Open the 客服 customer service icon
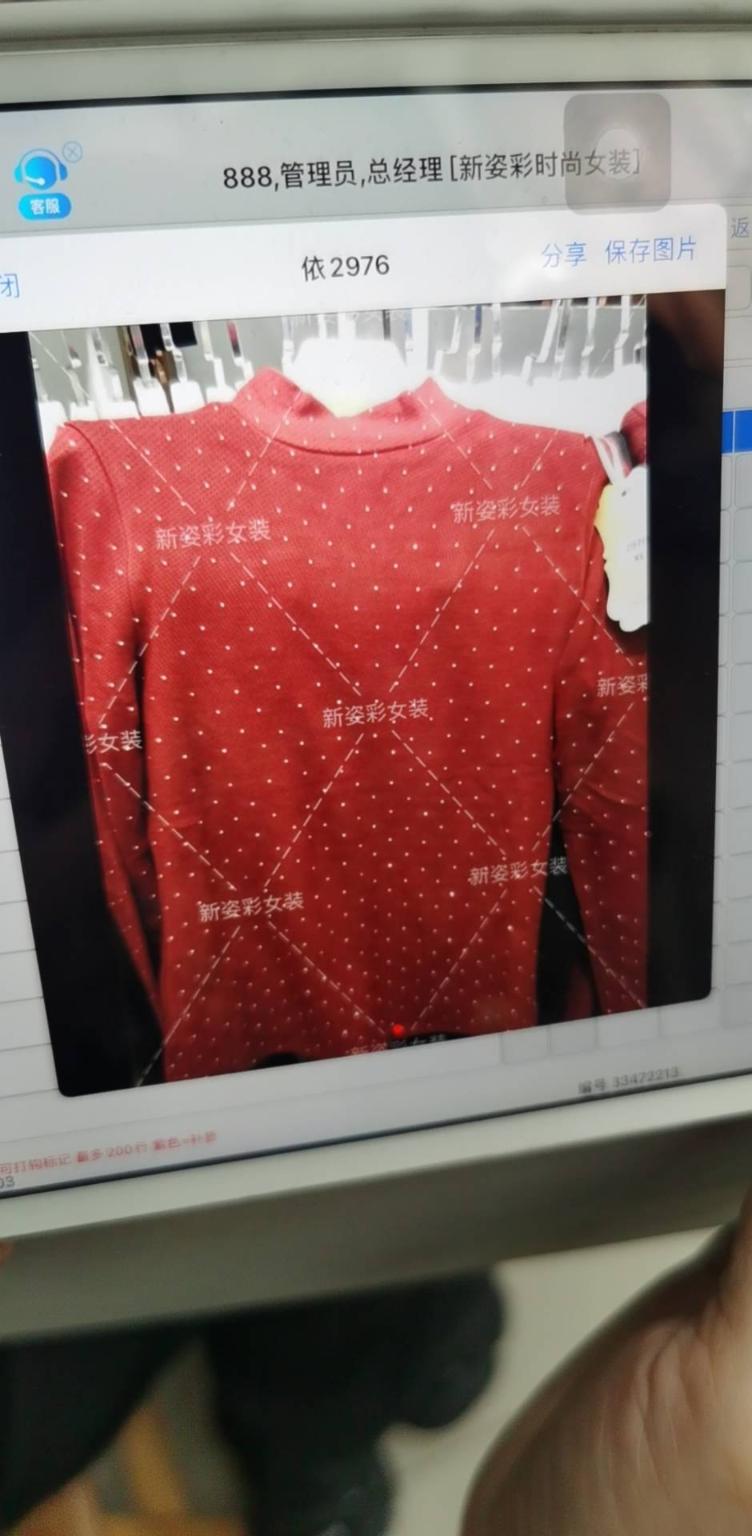The image size is (752, 1536). pyautogui.click(x=42, y=182)
